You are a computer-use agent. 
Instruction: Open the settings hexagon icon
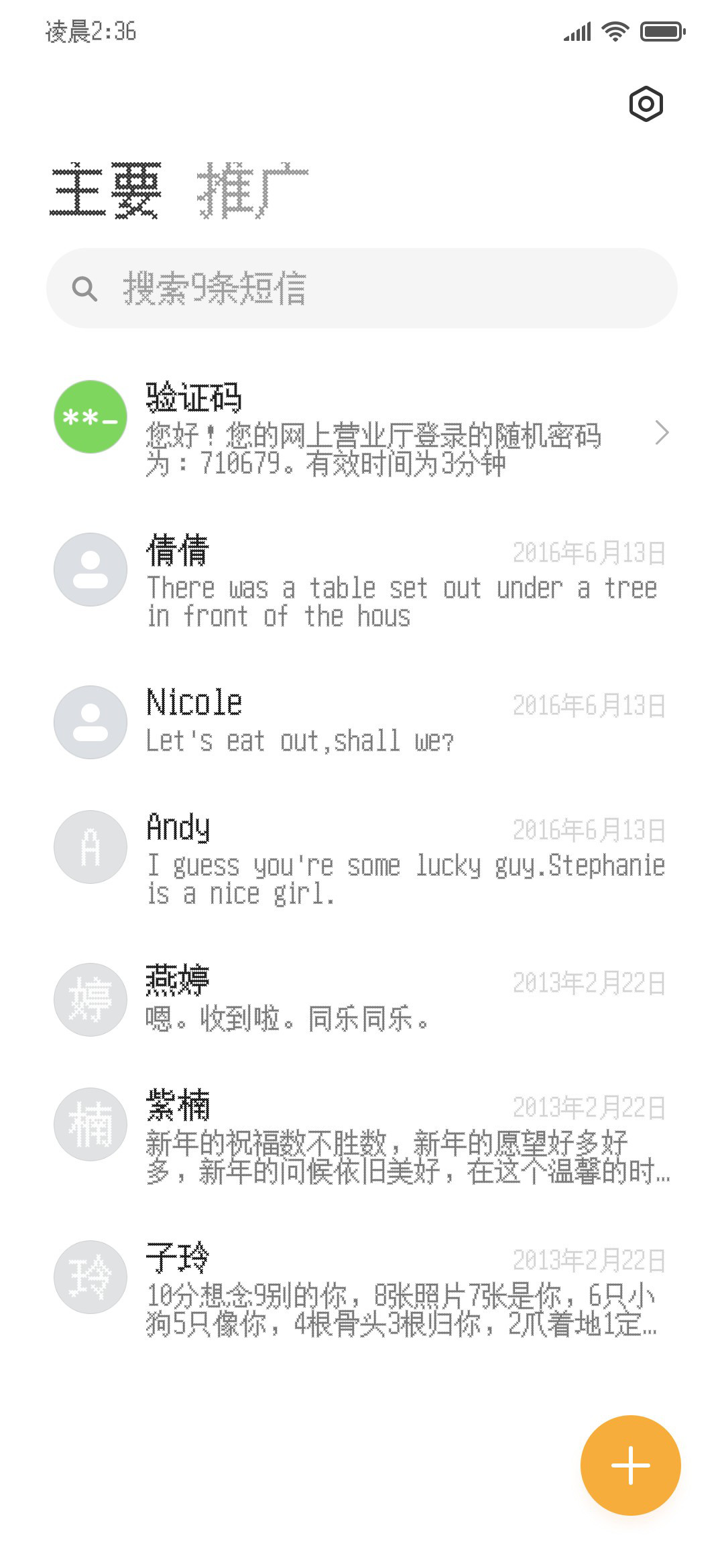[x=646, y=104]
